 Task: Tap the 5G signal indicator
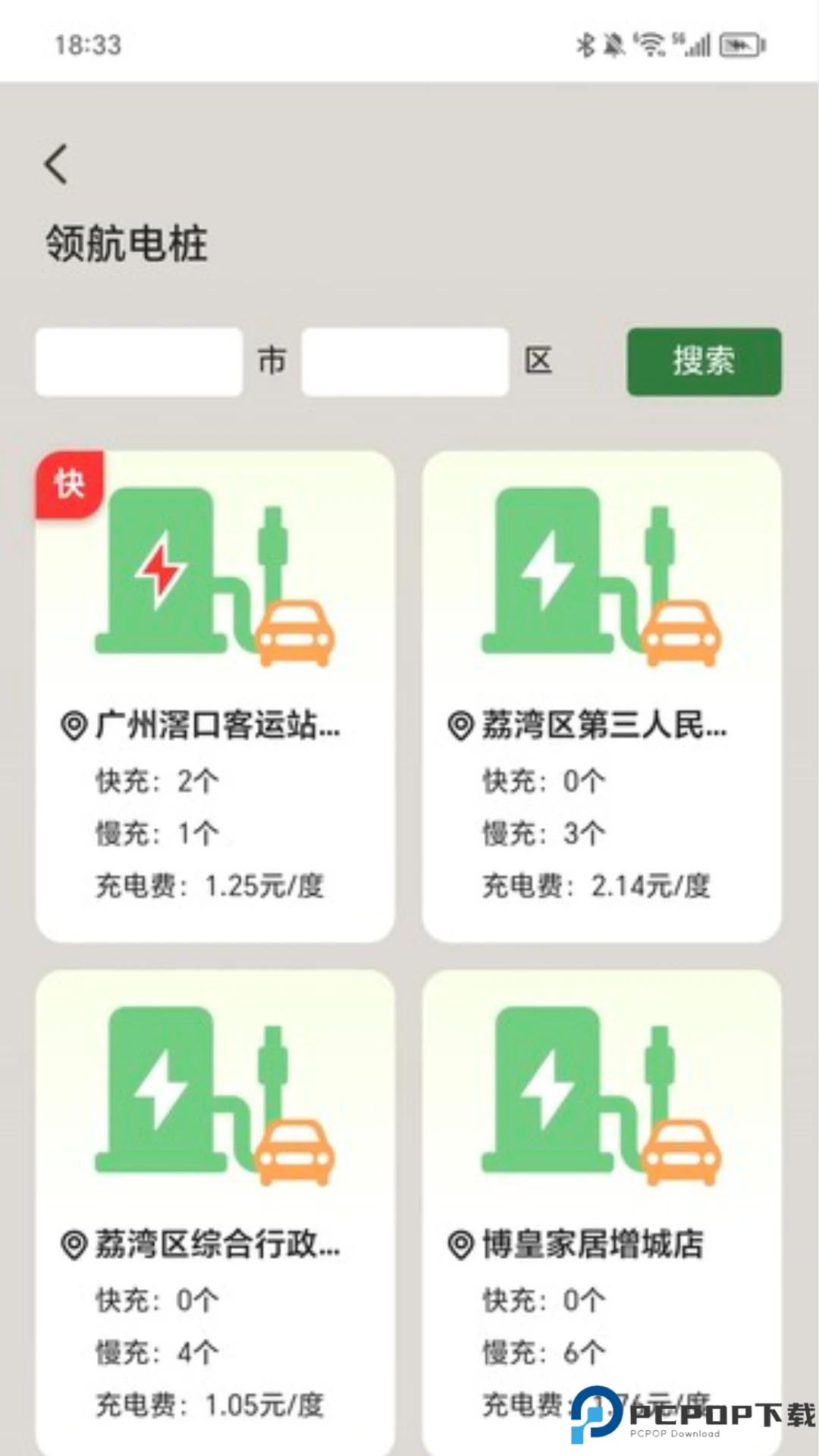click(692, 43)
